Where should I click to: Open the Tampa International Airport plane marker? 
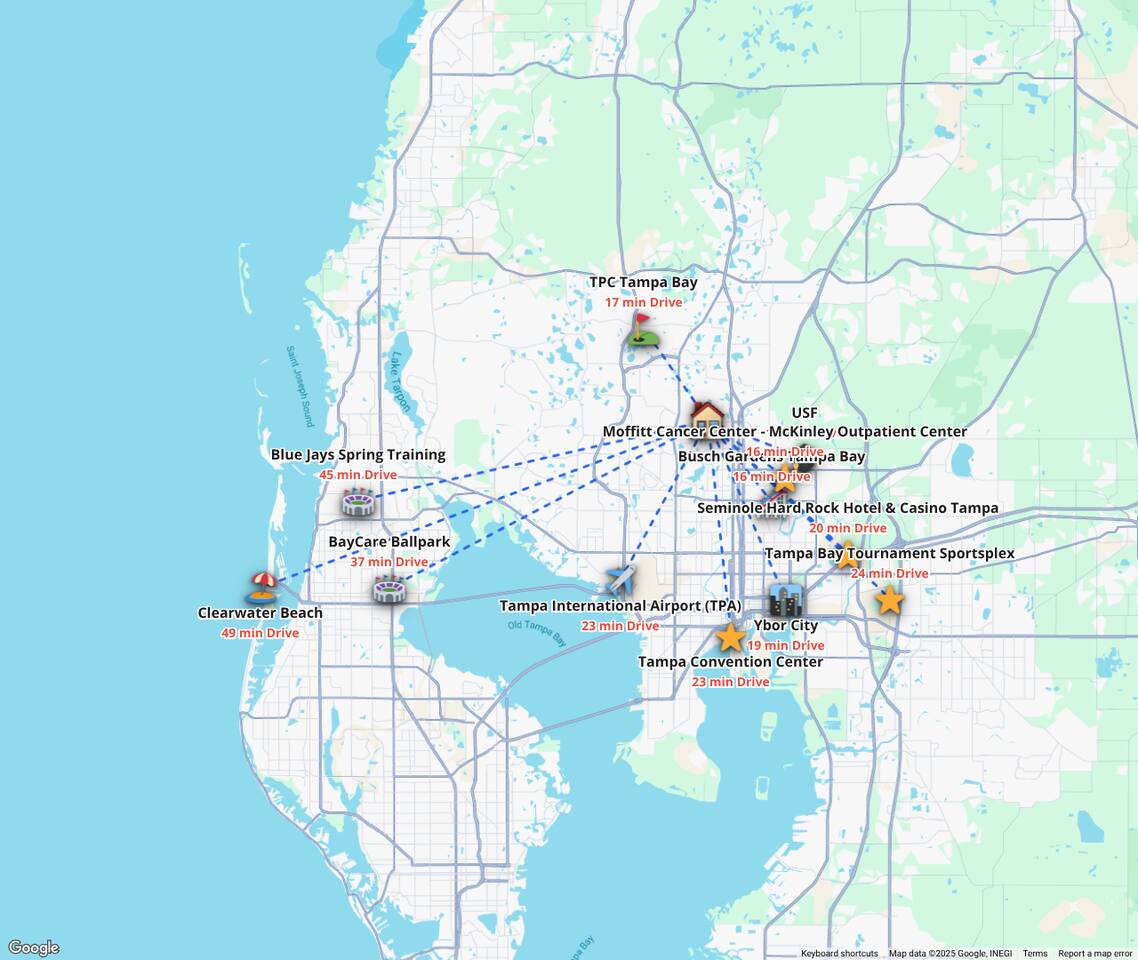point(621,580)
